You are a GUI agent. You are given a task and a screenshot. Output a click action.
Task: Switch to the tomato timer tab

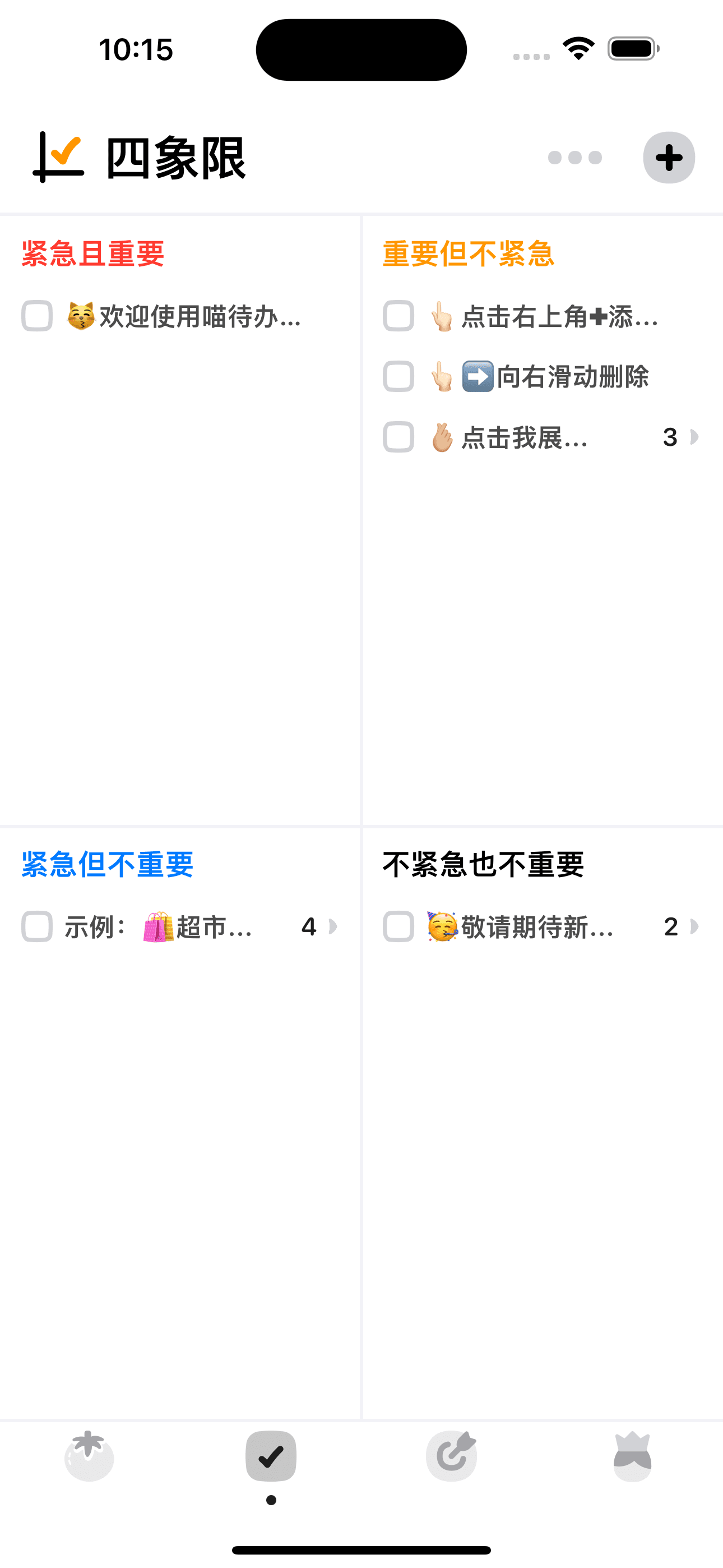(x=90, y=1456)
